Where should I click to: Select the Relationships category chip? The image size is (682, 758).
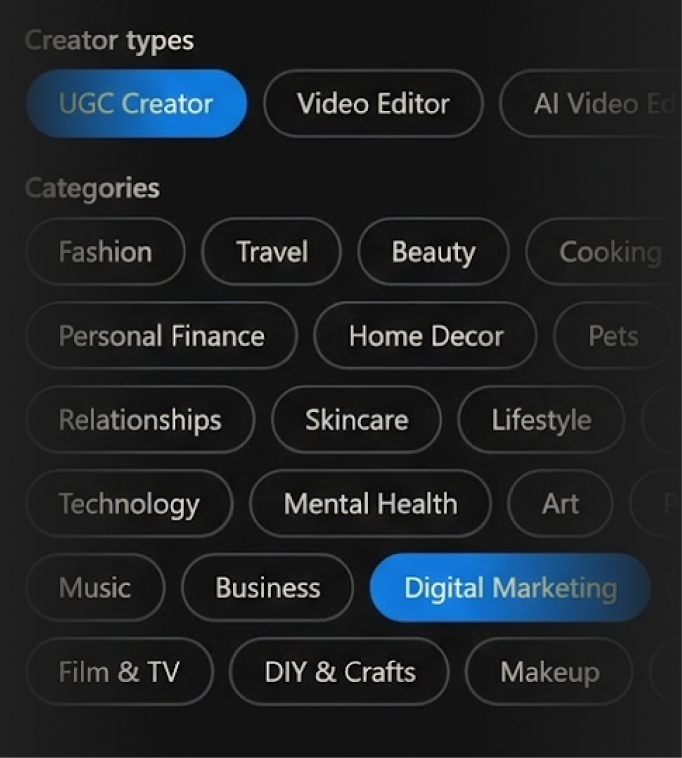(140, 420)
